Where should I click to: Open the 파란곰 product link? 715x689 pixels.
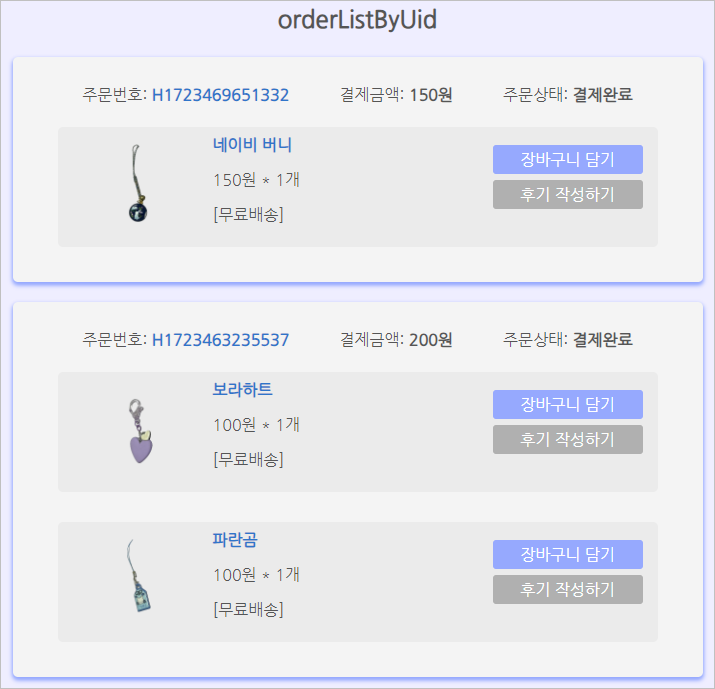[235, 539]
